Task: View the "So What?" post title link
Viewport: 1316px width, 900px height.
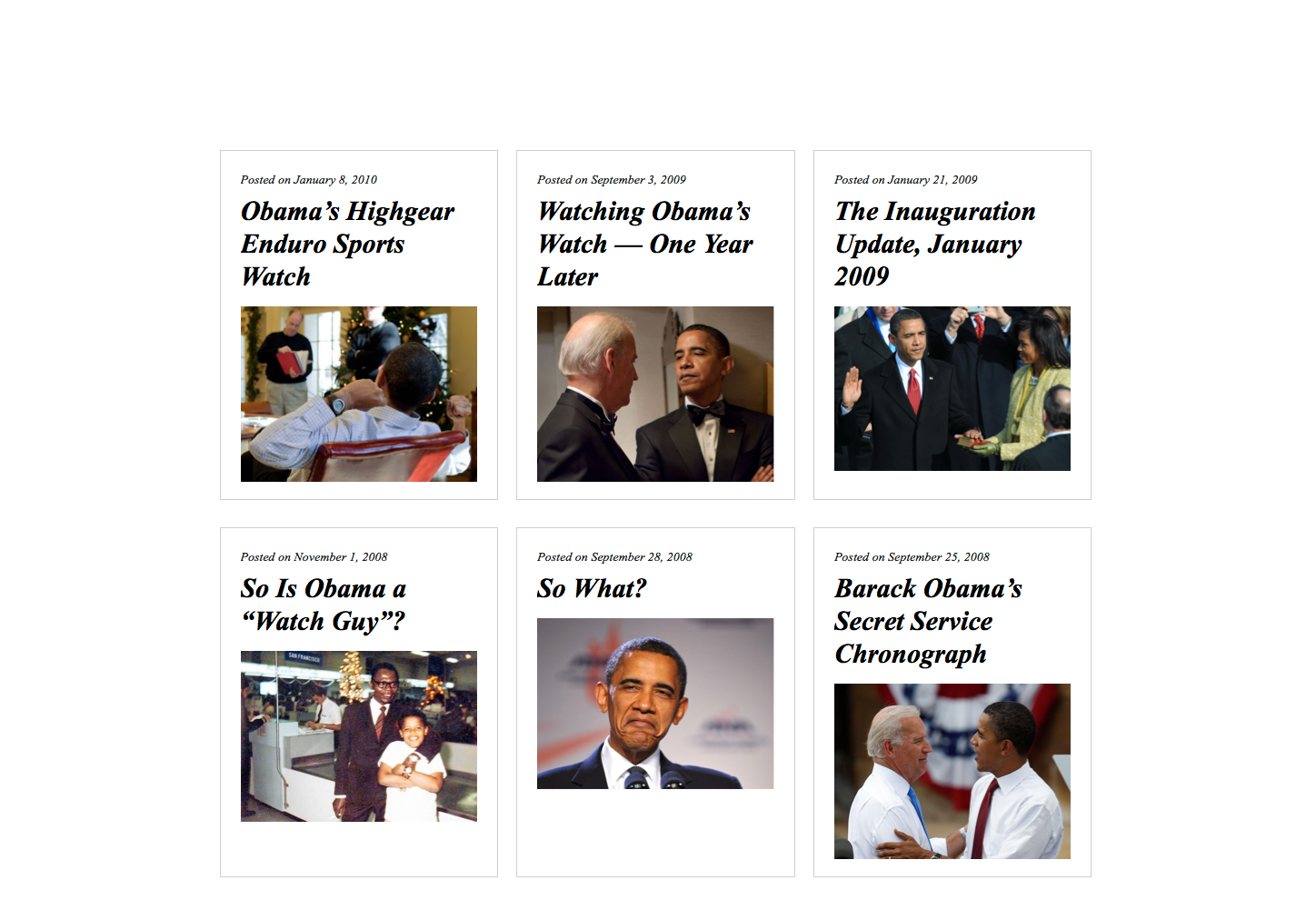Action: [x=592, y=588]
